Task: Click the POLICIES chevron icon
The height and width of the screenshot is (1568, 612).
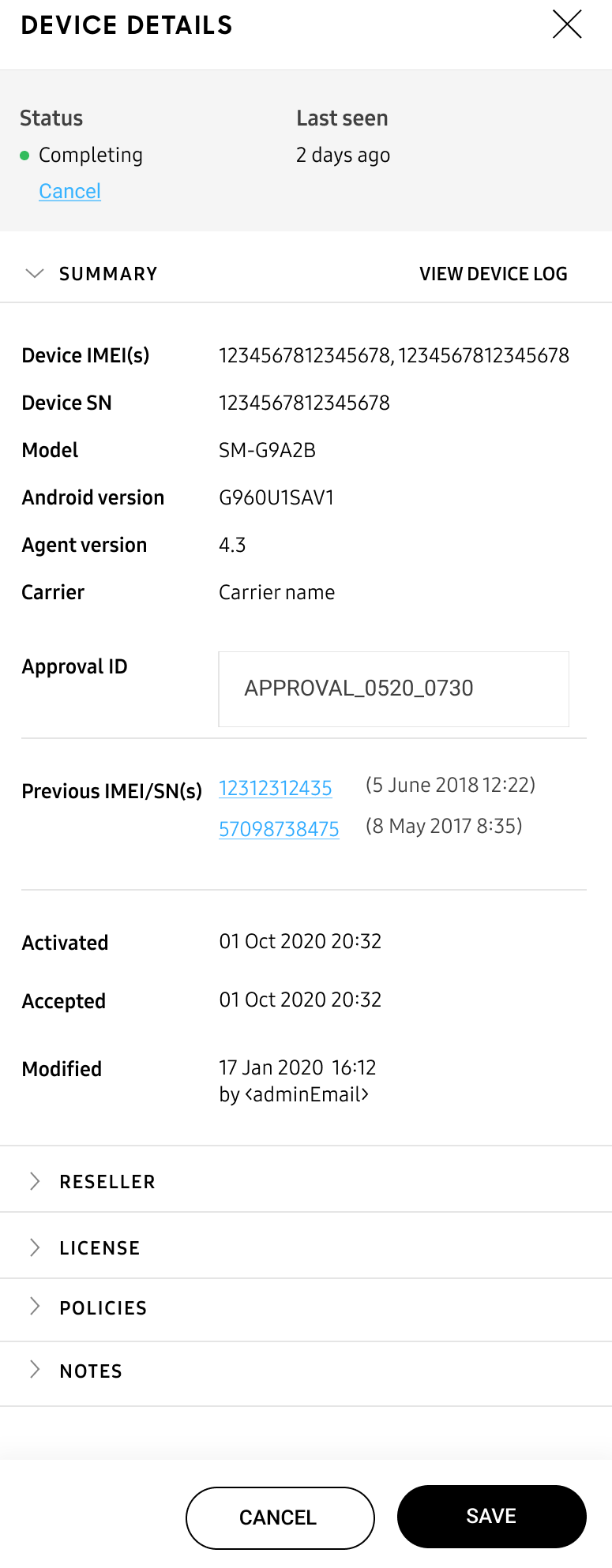Action: tap(35, 1308)
